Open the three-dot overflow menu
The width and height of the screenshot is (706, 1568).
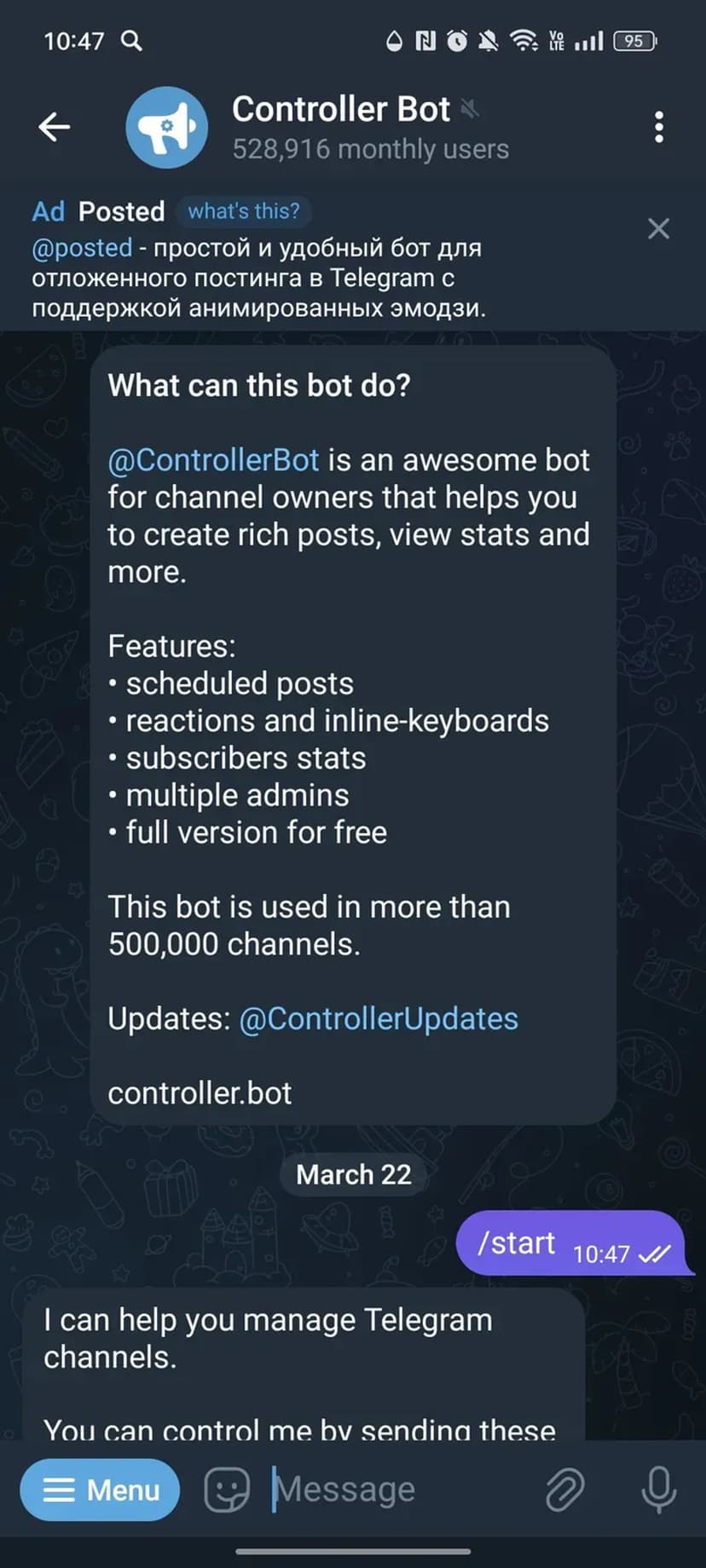(658, 128)
